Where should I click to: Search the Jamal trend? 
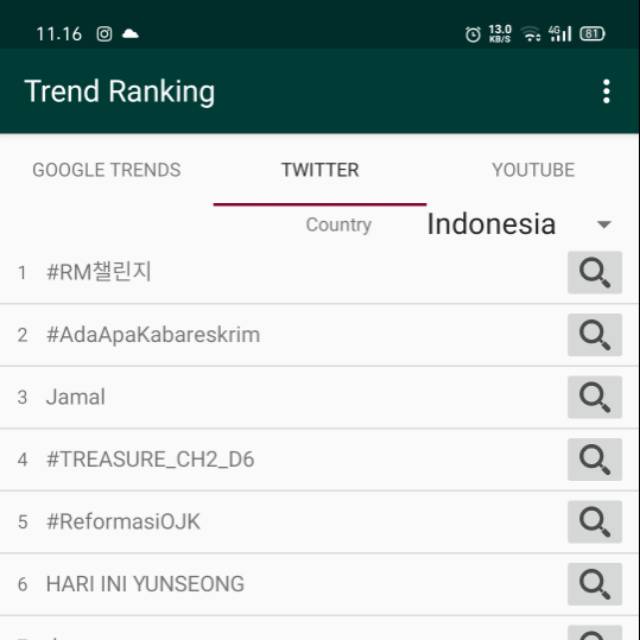(x=594, y=397)
